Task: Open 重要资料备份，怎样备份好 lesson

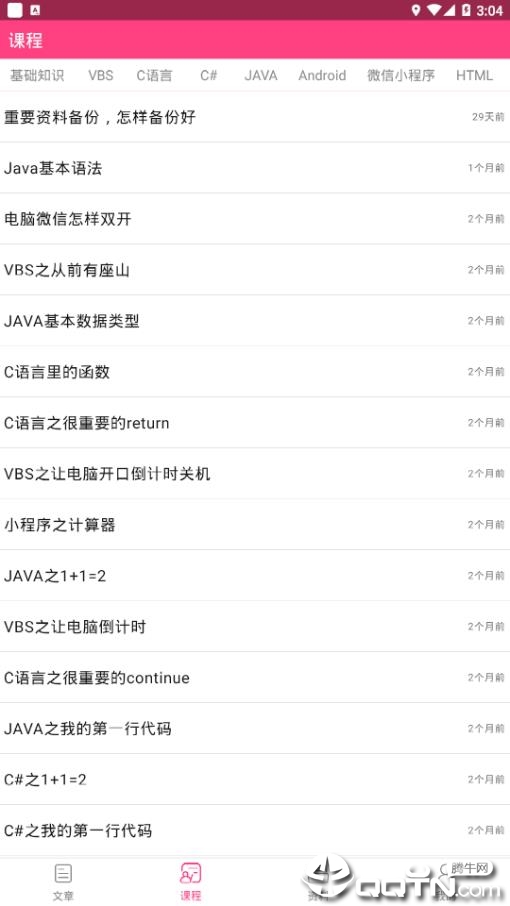Action: click(255, 117)
